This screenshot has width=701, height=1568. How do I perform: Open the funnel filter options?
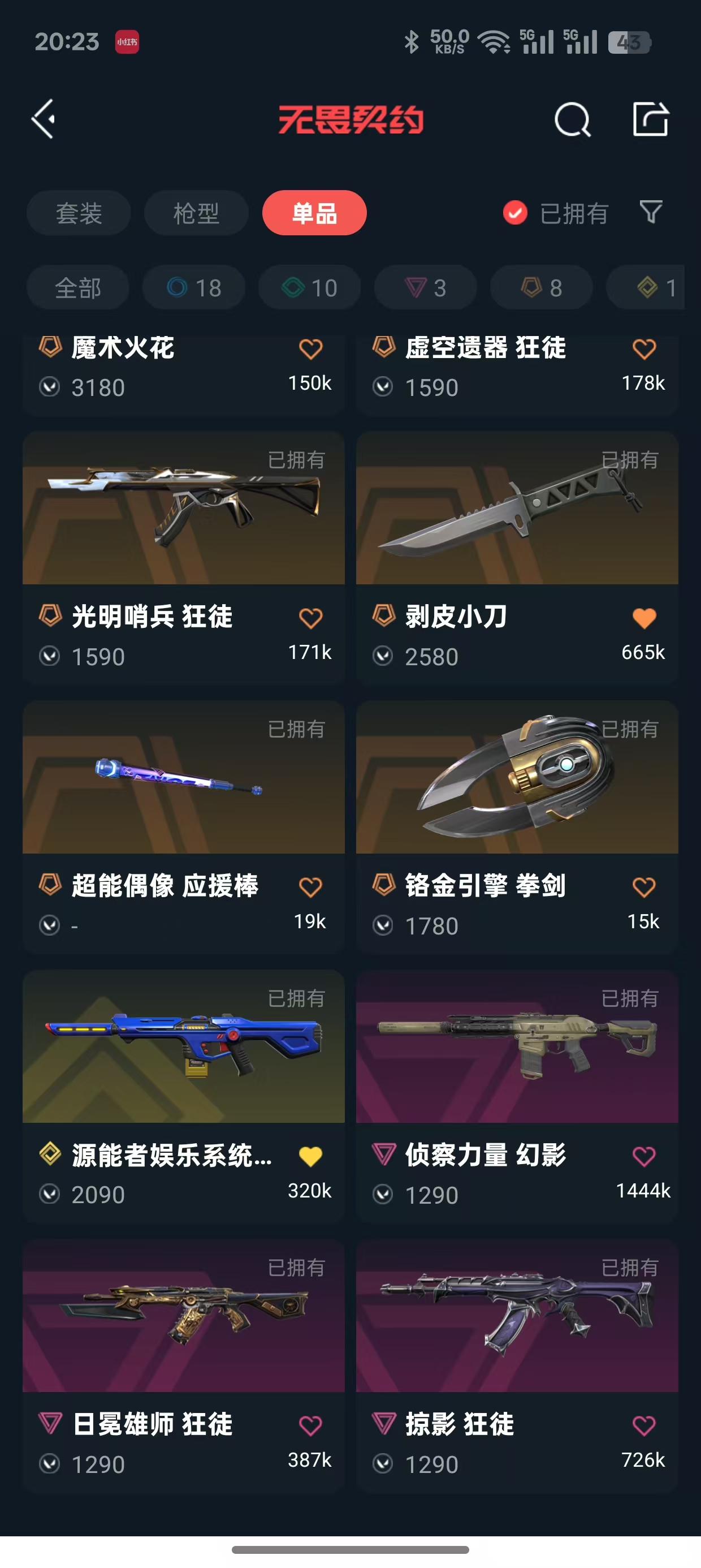pyautogui.click(x=651, y=212)
